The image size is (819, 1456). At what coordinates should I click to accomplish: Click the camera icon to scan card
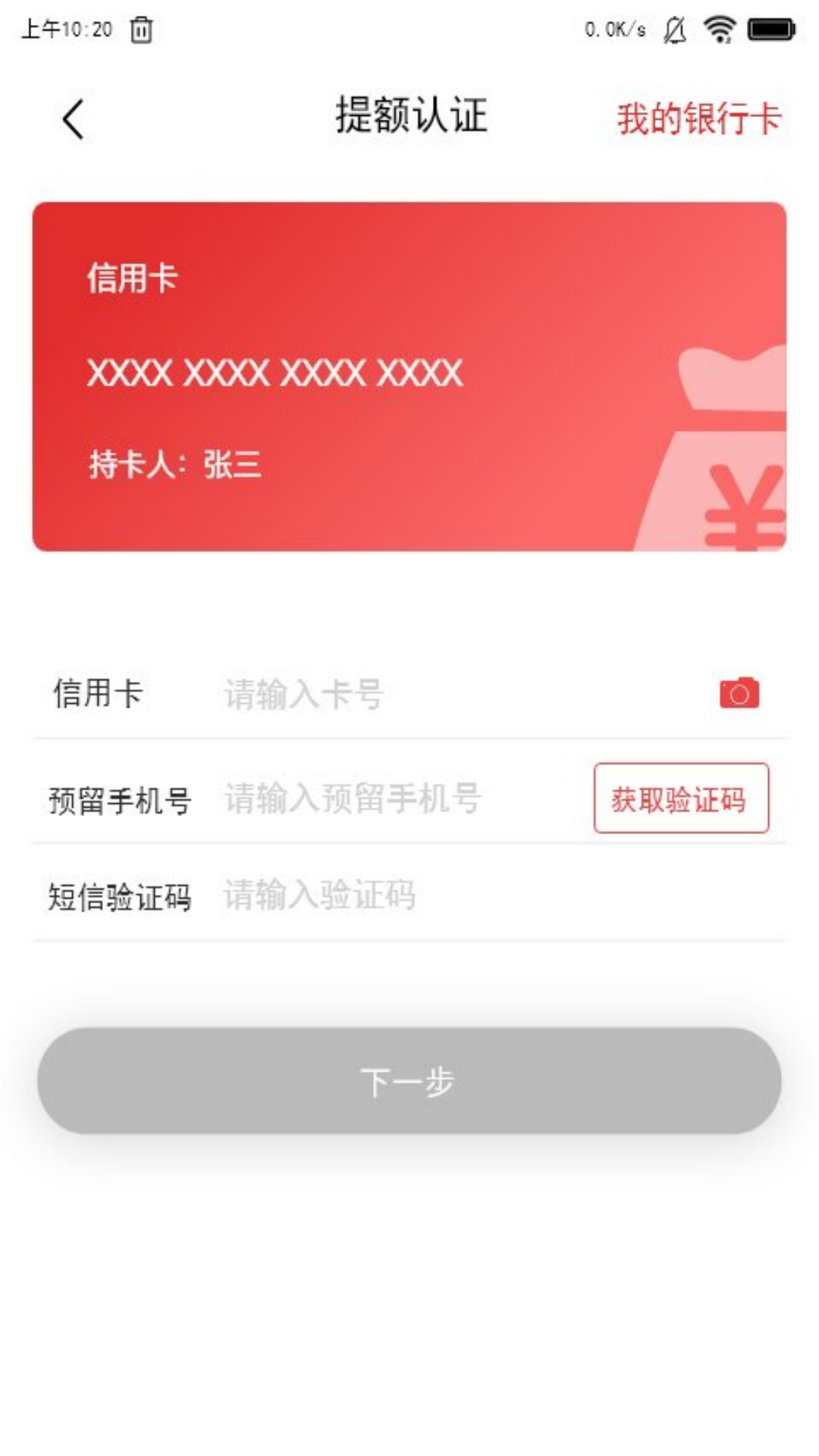pyautogui.click(x=740, y=694)
